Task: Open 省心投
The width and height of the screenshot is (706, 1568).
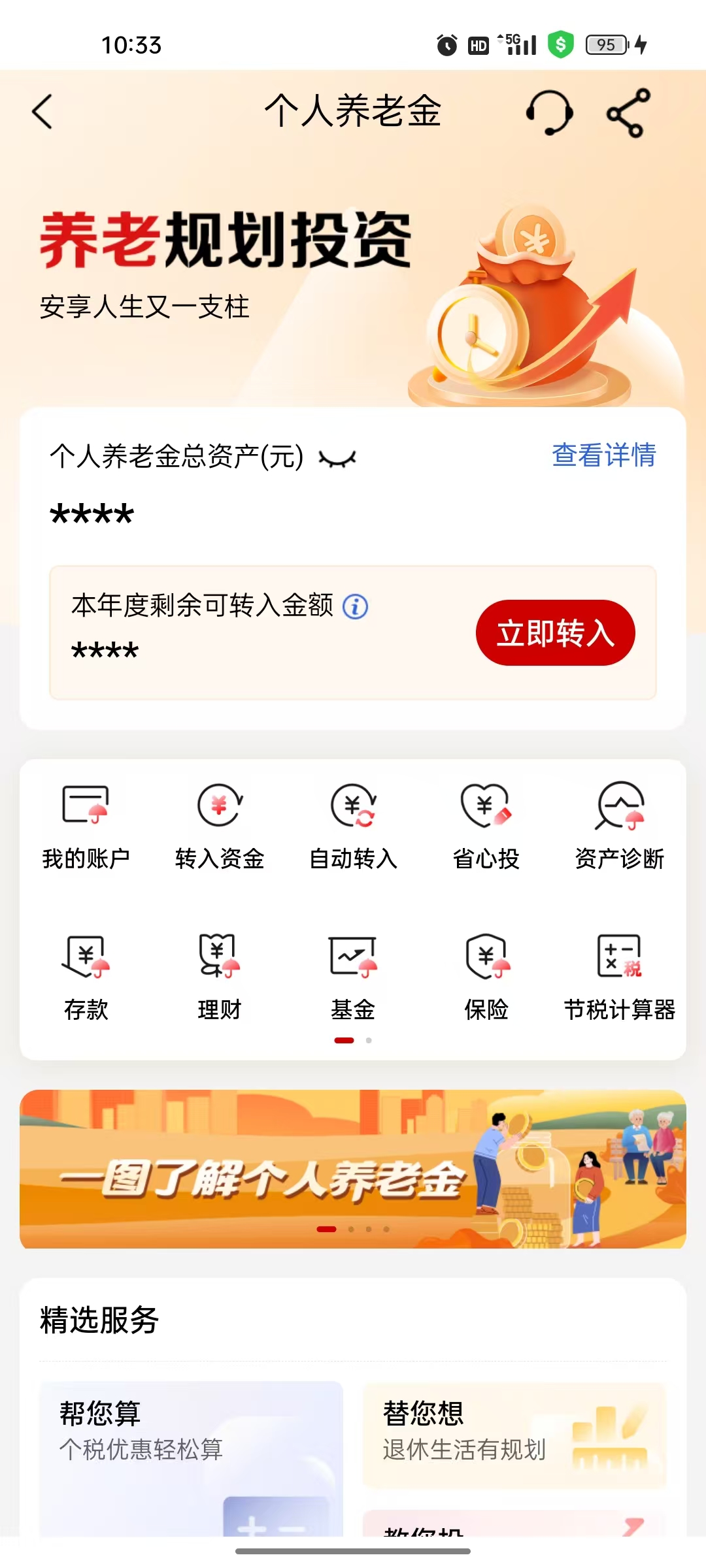Action: tap(486, 826)
